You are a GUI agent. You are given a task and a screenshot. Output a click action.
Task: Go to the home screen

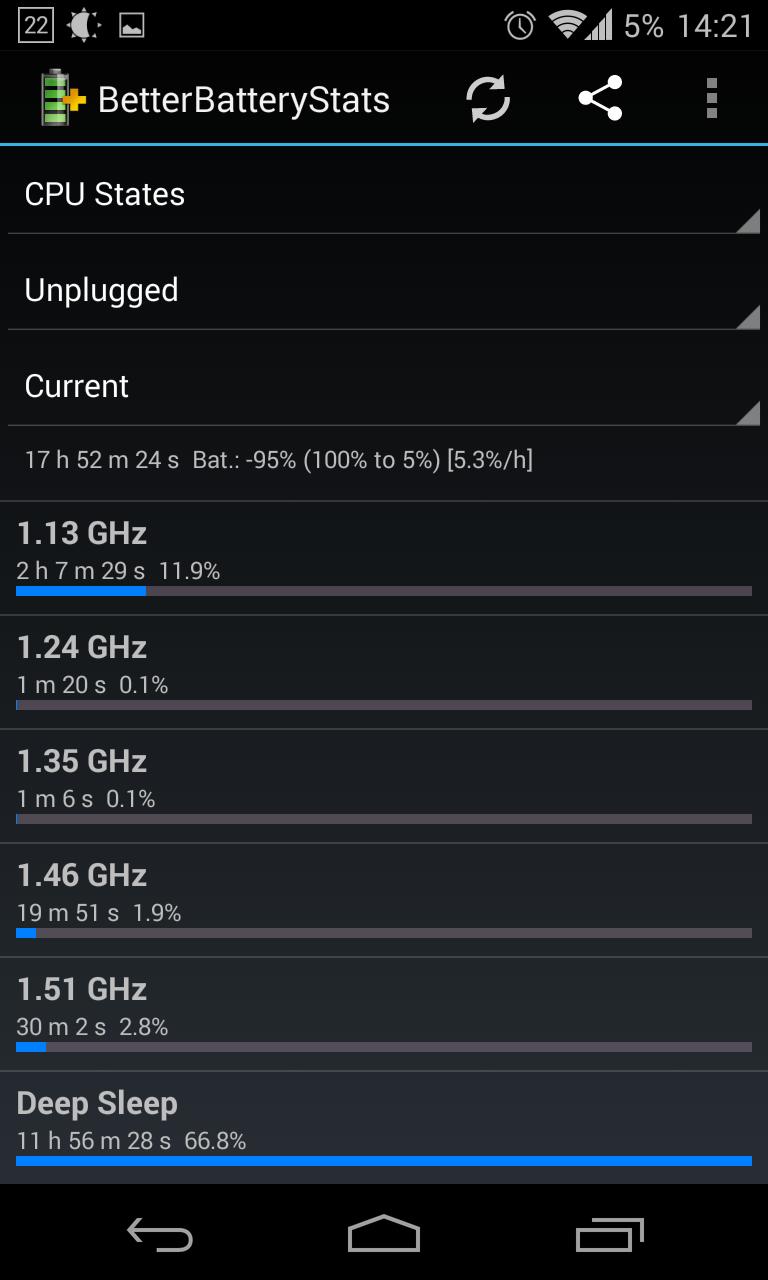[384, 1236]
